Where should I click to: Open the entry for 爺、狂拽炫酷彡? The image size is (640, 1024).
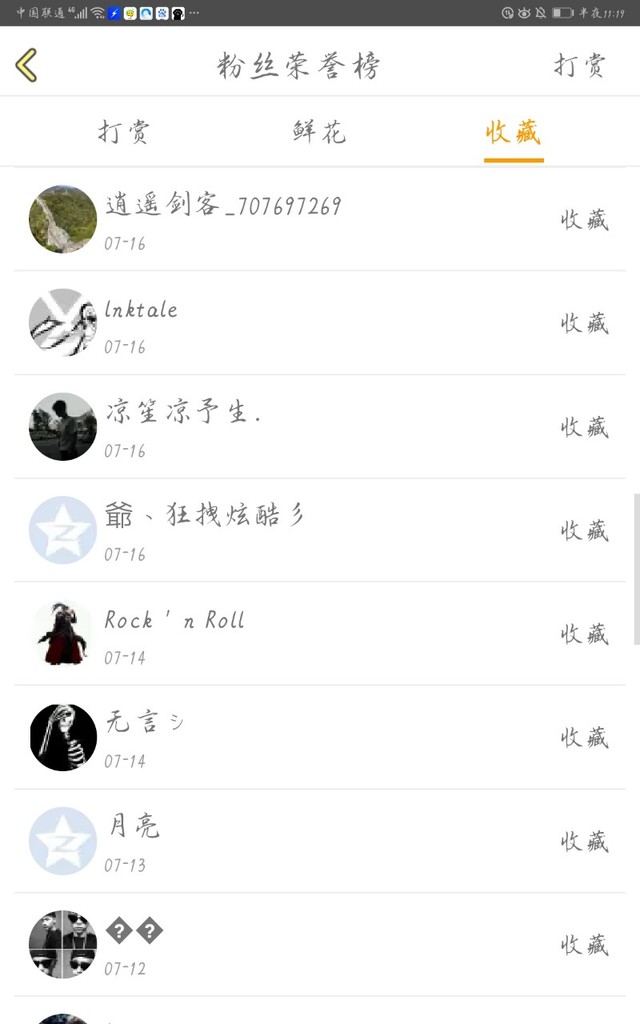point(320,530)
